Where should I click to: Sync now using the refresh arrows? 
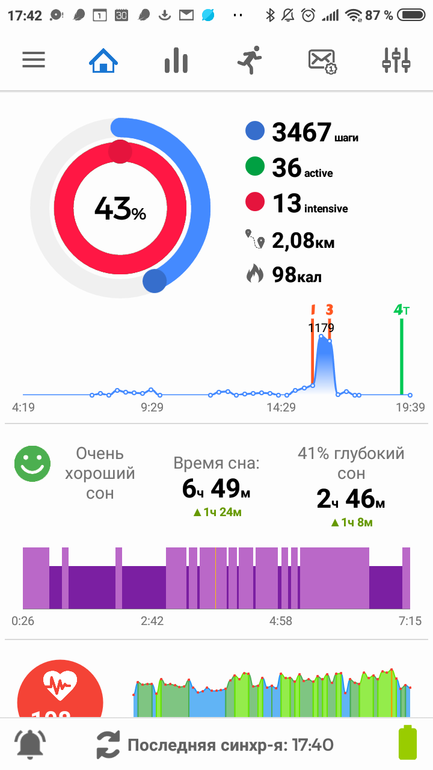click(108, 745)
